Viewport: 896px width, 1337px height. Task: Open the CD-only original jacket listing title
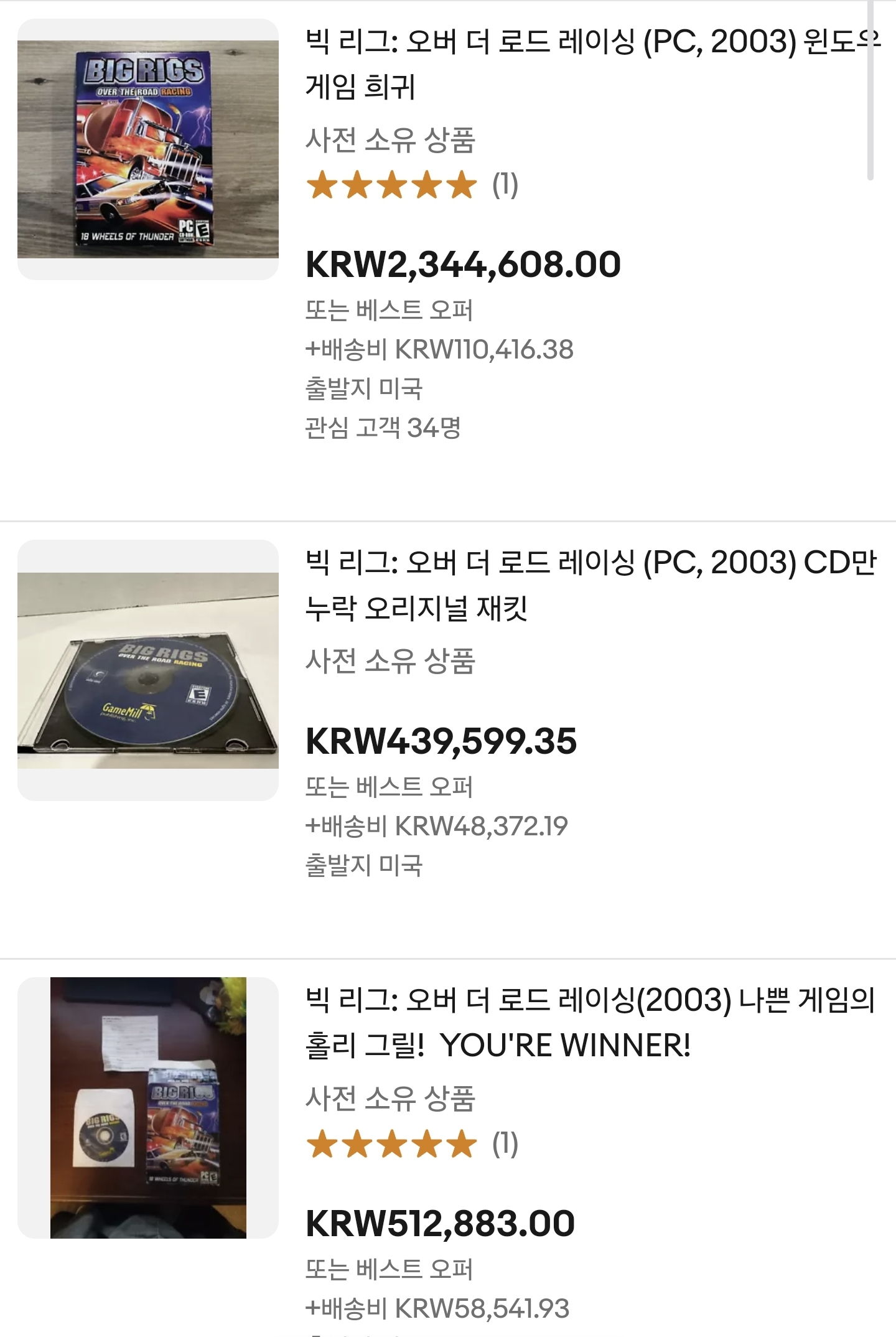point(590,585)
